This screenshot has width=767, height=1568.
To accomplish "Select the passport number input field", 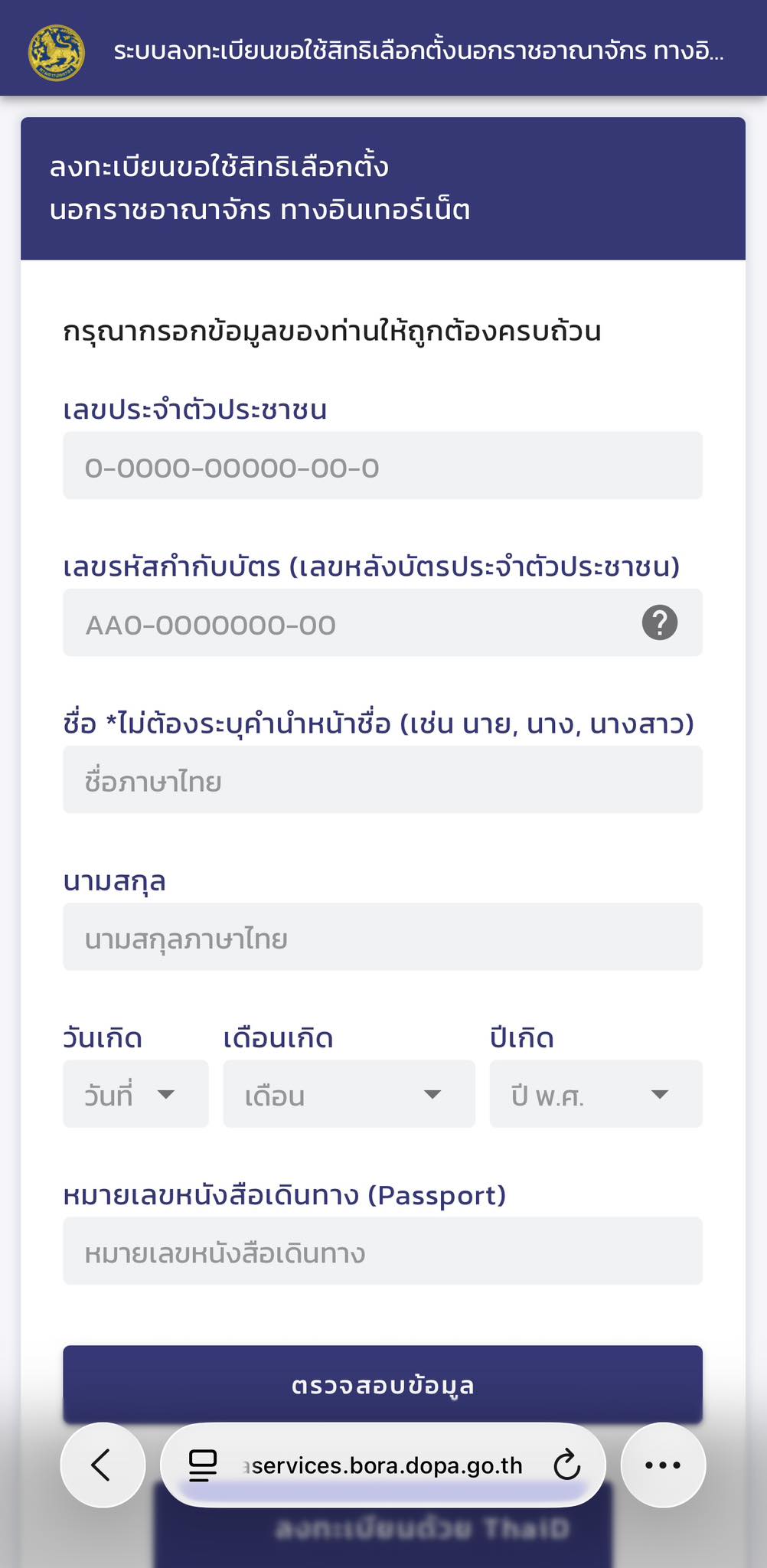I will point(383,1252).
